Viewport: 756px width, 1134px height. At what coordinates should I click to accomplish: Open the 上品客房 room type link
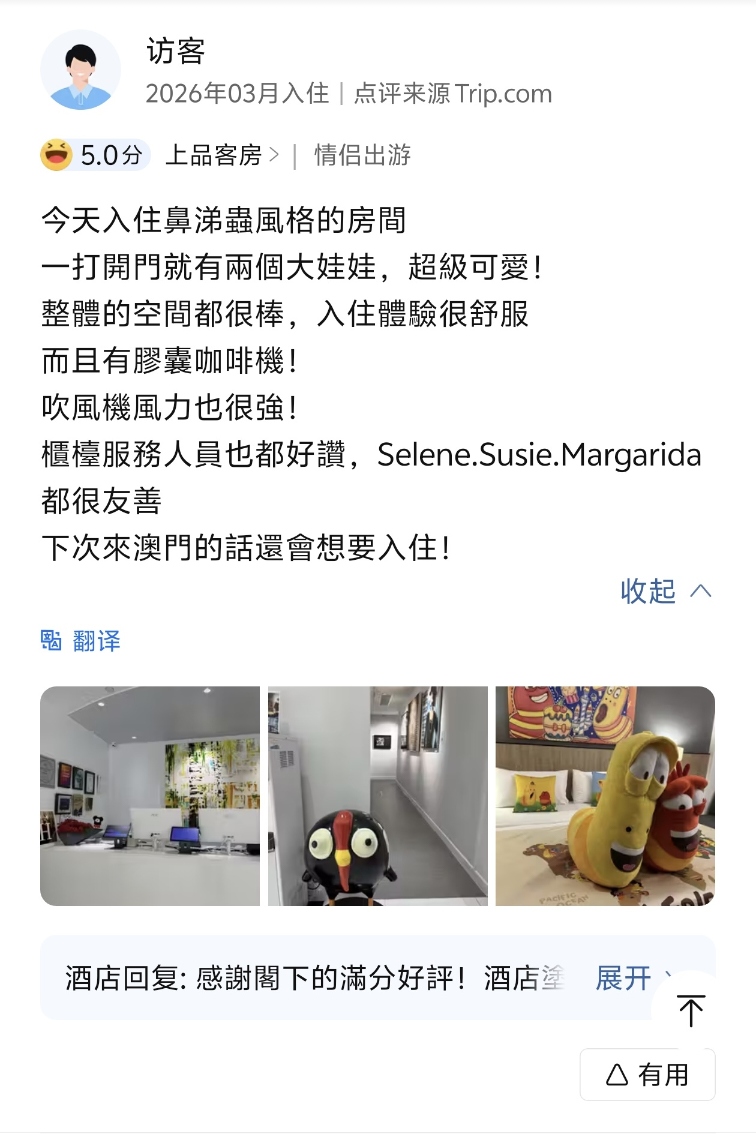221,155
